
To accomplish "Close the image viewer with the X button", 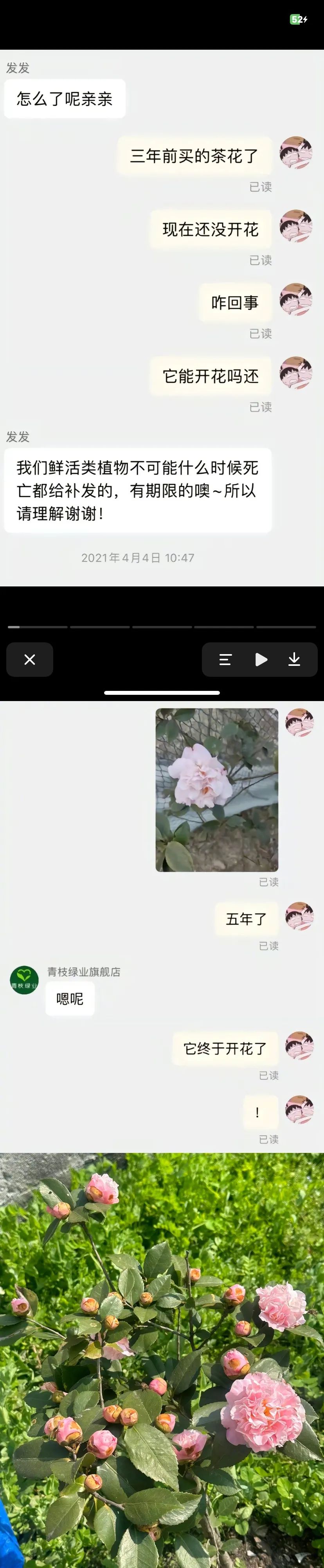I will (x=29, y=660).
